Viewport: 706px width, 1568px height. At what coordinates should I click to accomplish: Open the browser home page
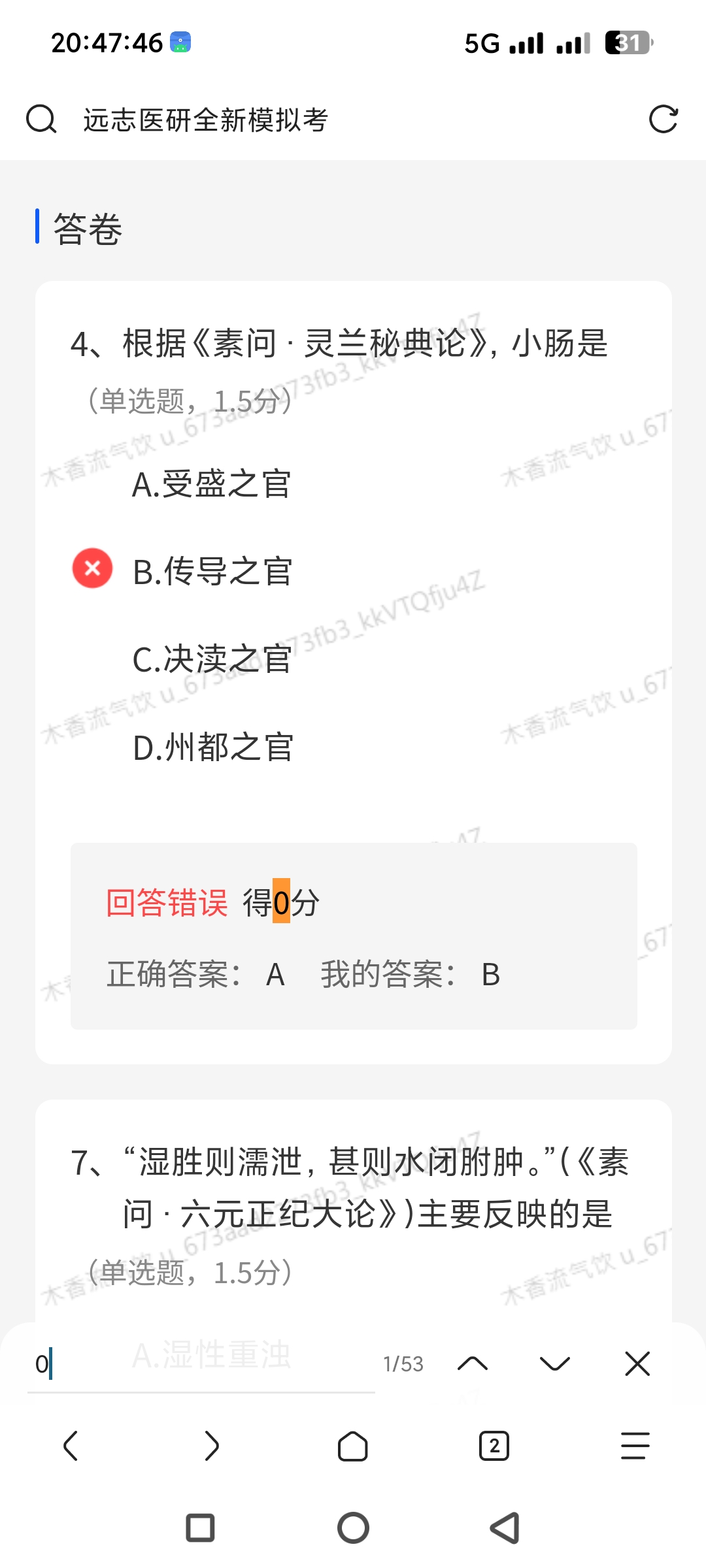click(x=353, y=1445)
